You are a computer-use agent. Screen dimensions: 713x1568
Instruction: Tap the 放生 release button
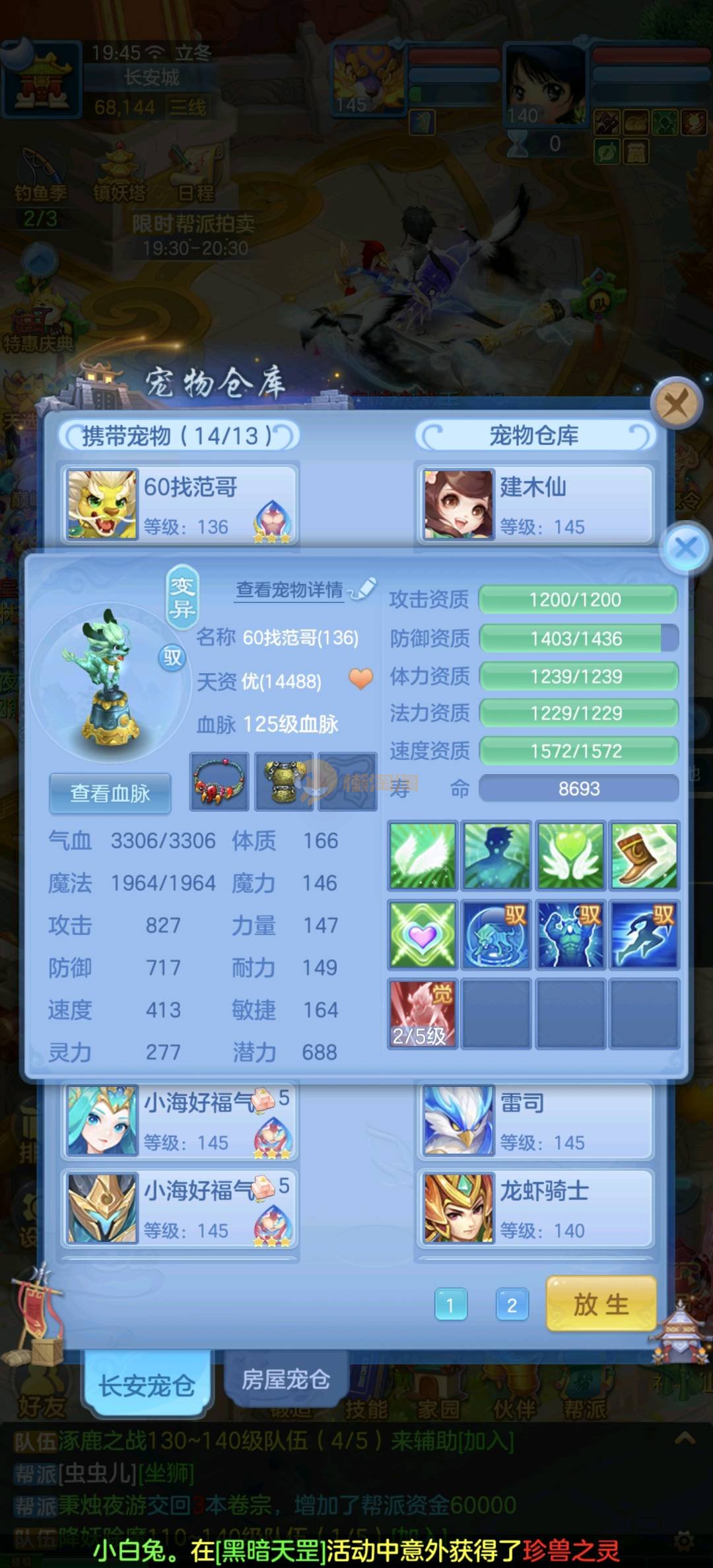point(601,1304)
